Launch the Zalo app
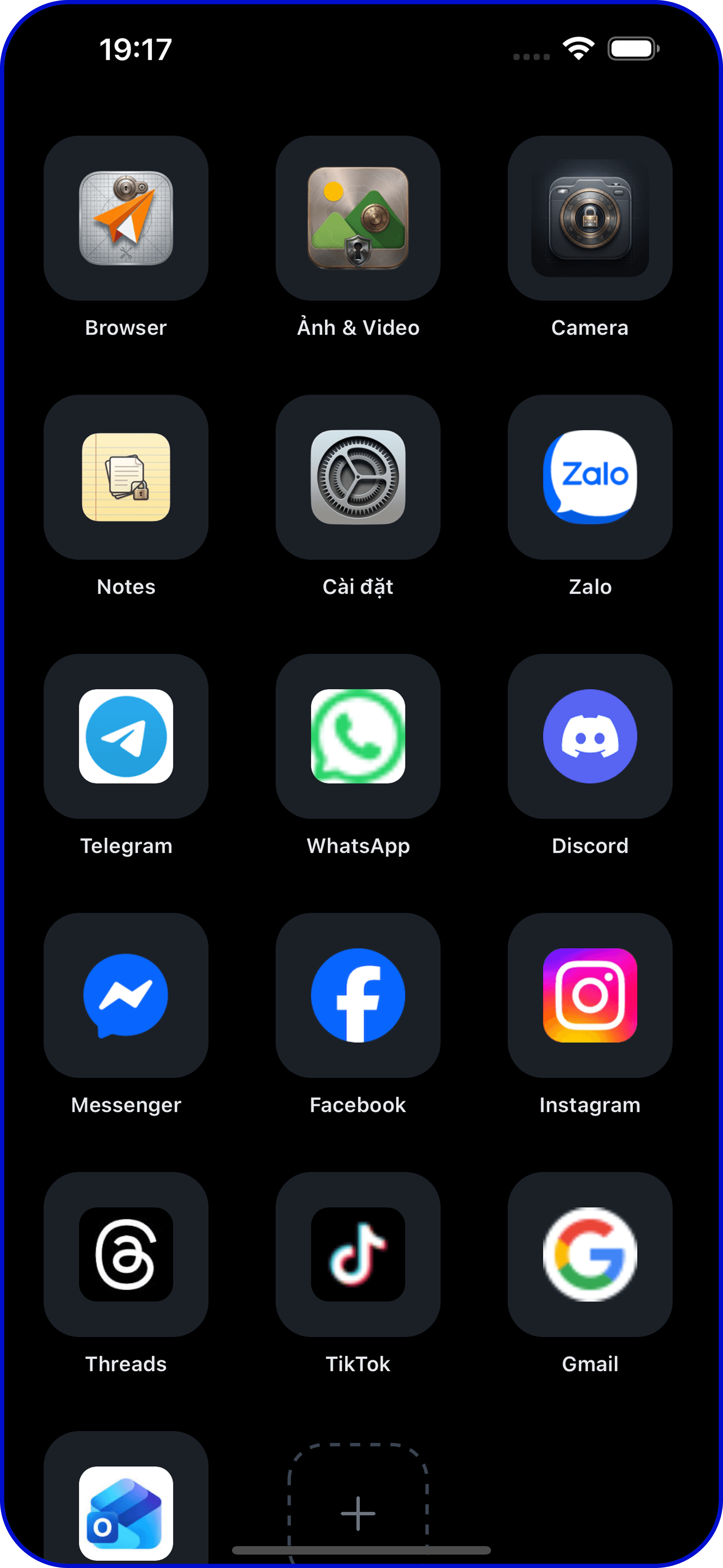723x1568 pixels. [x=590, y=477]
